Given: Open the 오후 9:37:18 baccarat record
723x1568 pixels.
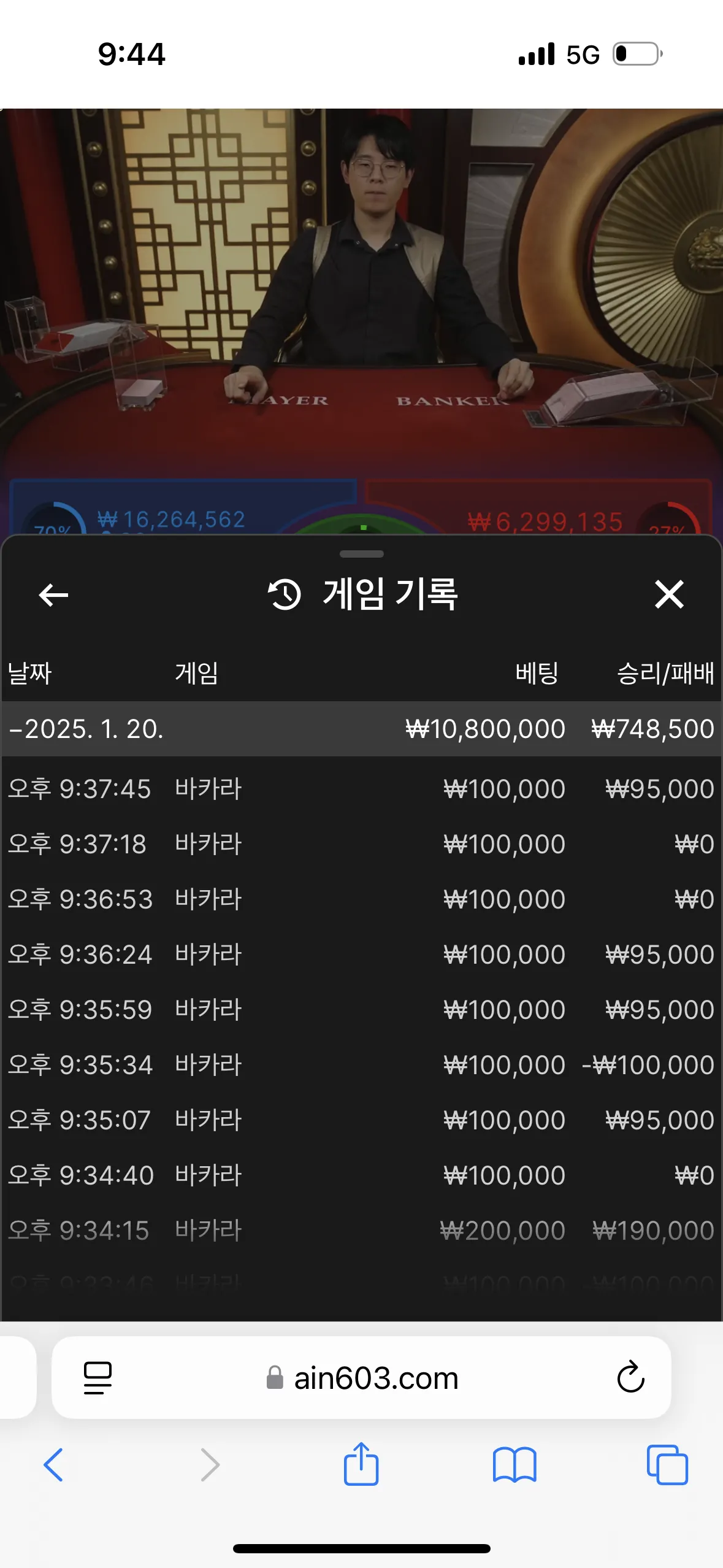Looking at the screenshot, I should [x=361, y=844].
